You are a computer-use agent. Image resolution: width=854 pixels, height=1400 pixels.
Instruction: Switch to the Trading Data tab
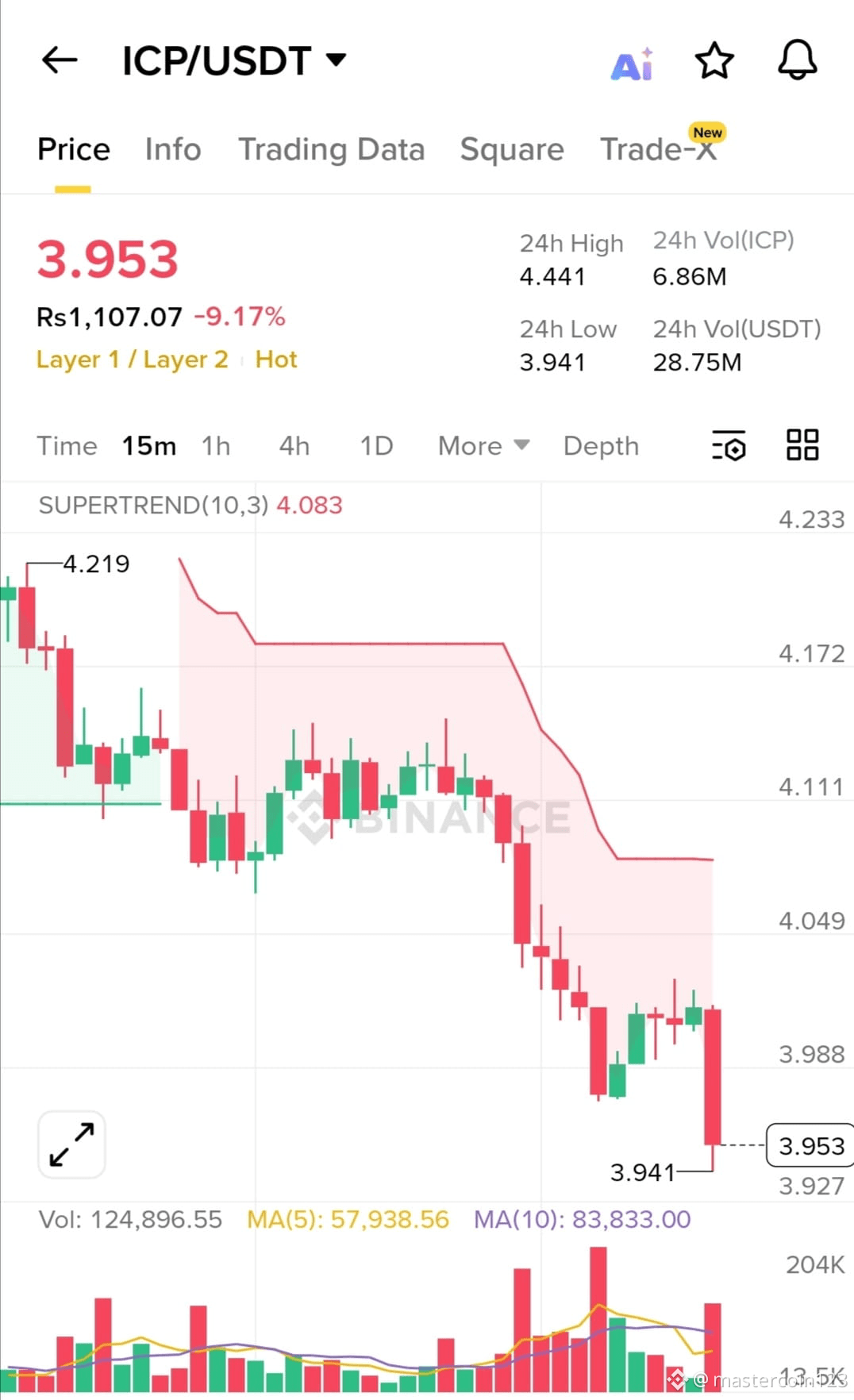point(332,149)
